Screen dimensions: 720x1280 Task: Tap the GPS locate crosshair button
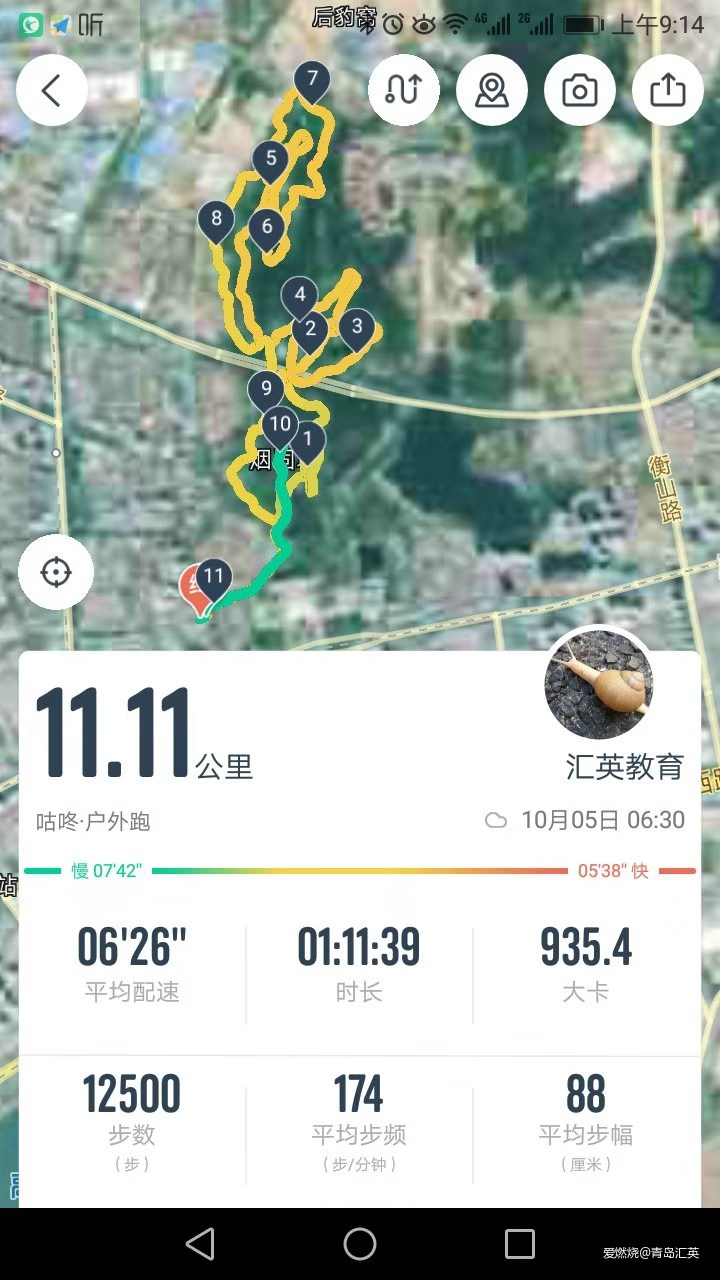pos(55,571)
